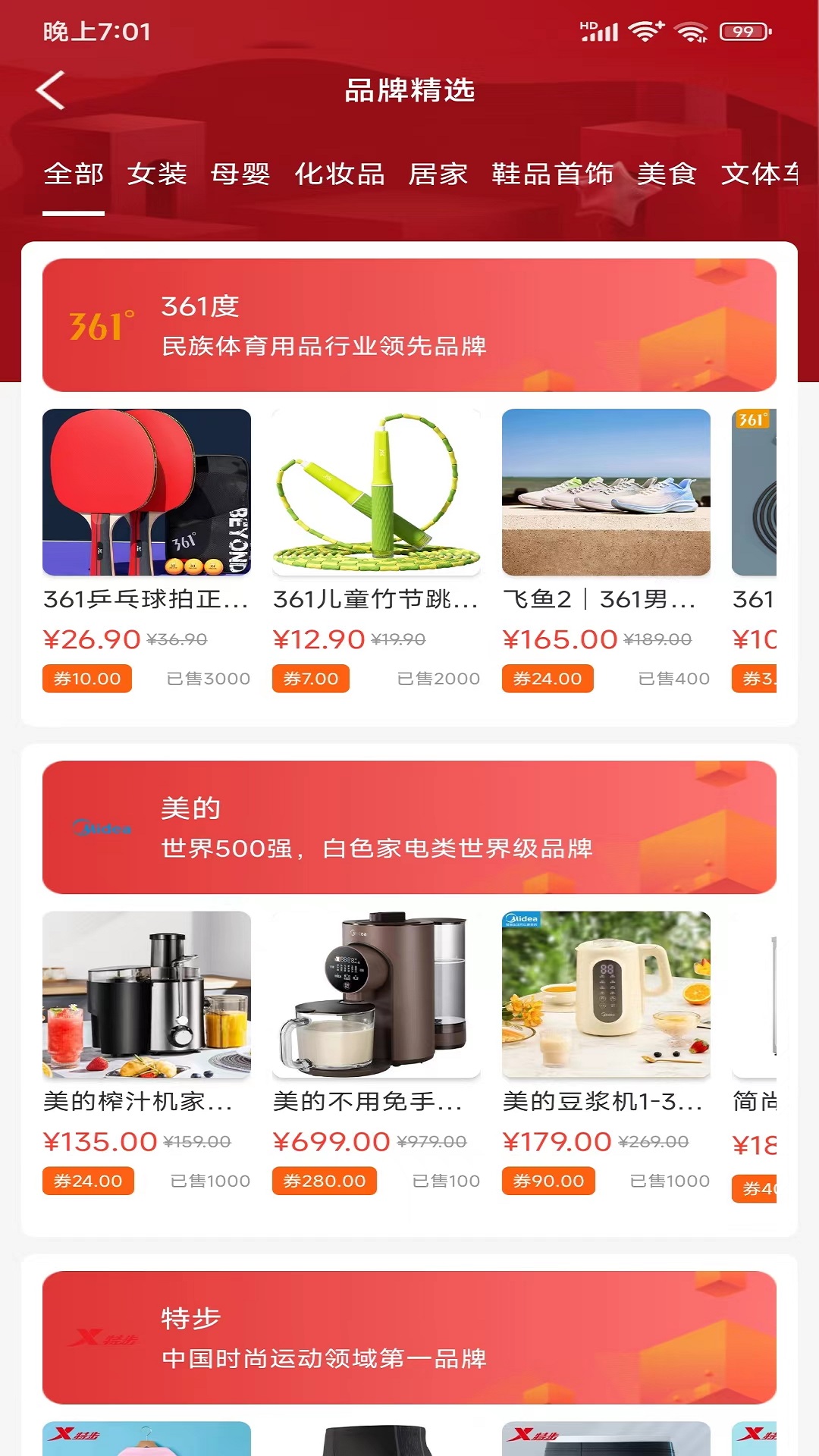Switch to the 化妆品 category tab
Screen dimensions: 819x1456
point(340,175)
